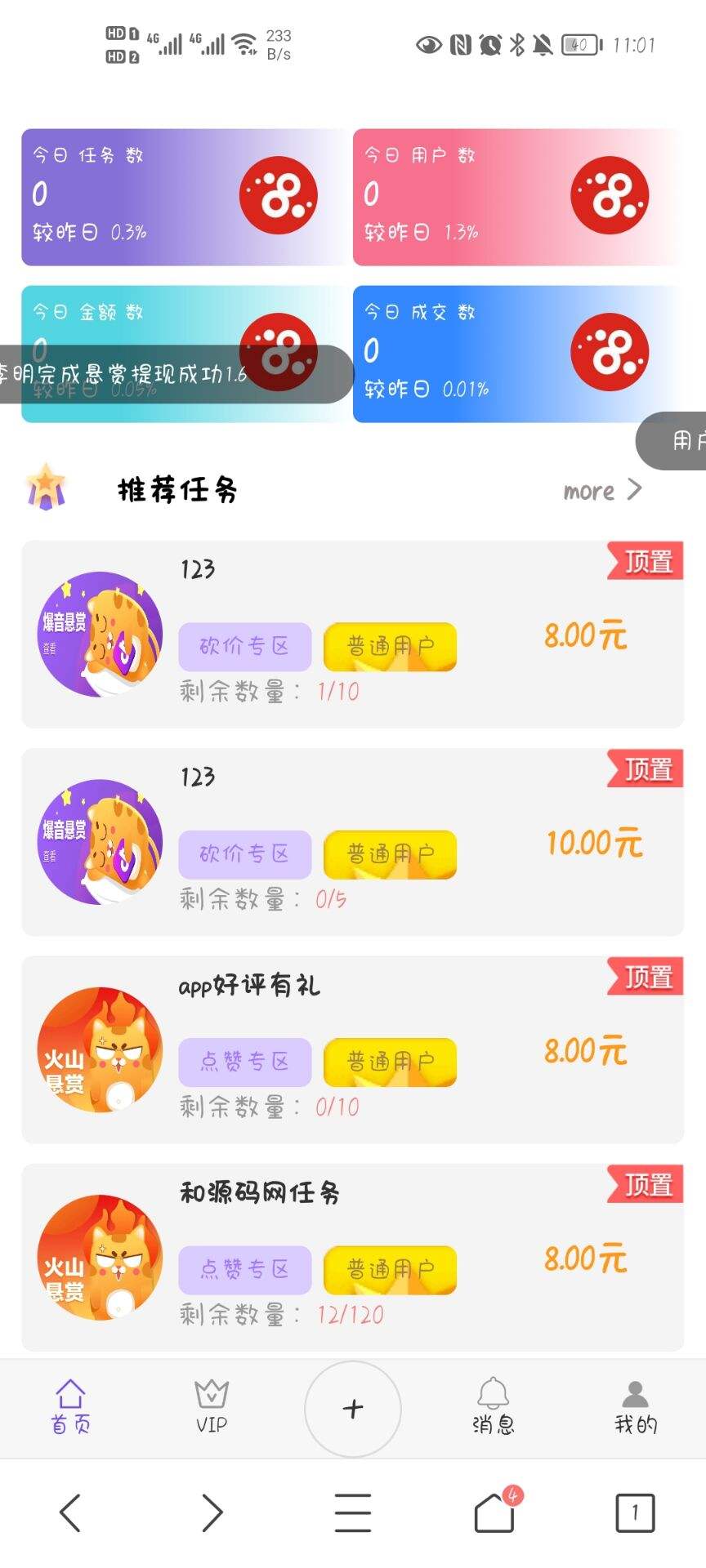Open the 123 task priced 8.00元
Screen dimensions: 706x1568
pyautogui.click(x=352, y=634)
